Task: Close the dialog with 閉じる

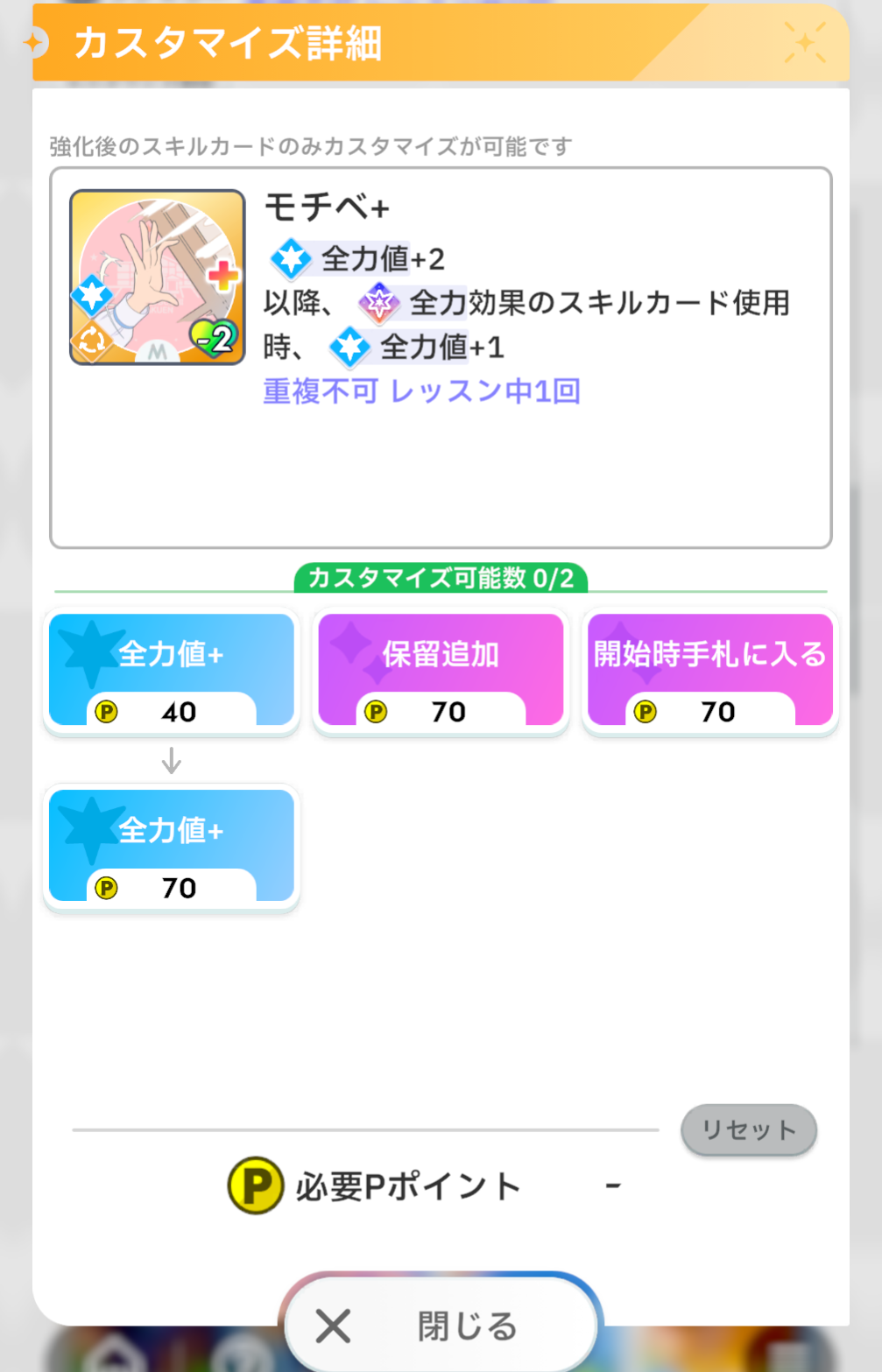Action: (x=441, y=1326)
